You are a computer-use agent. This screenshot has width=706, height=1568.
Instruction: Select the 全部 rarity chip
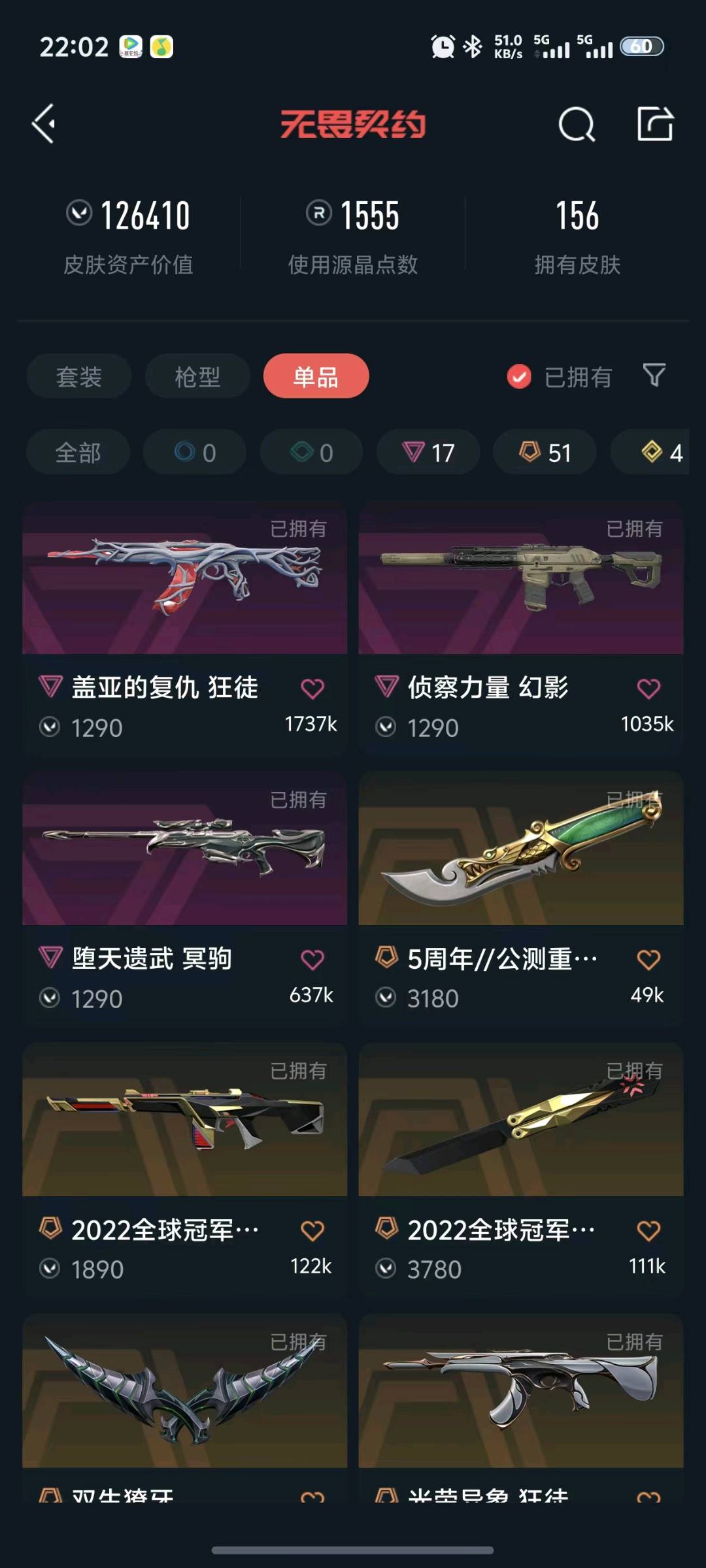tap(78, 452)
